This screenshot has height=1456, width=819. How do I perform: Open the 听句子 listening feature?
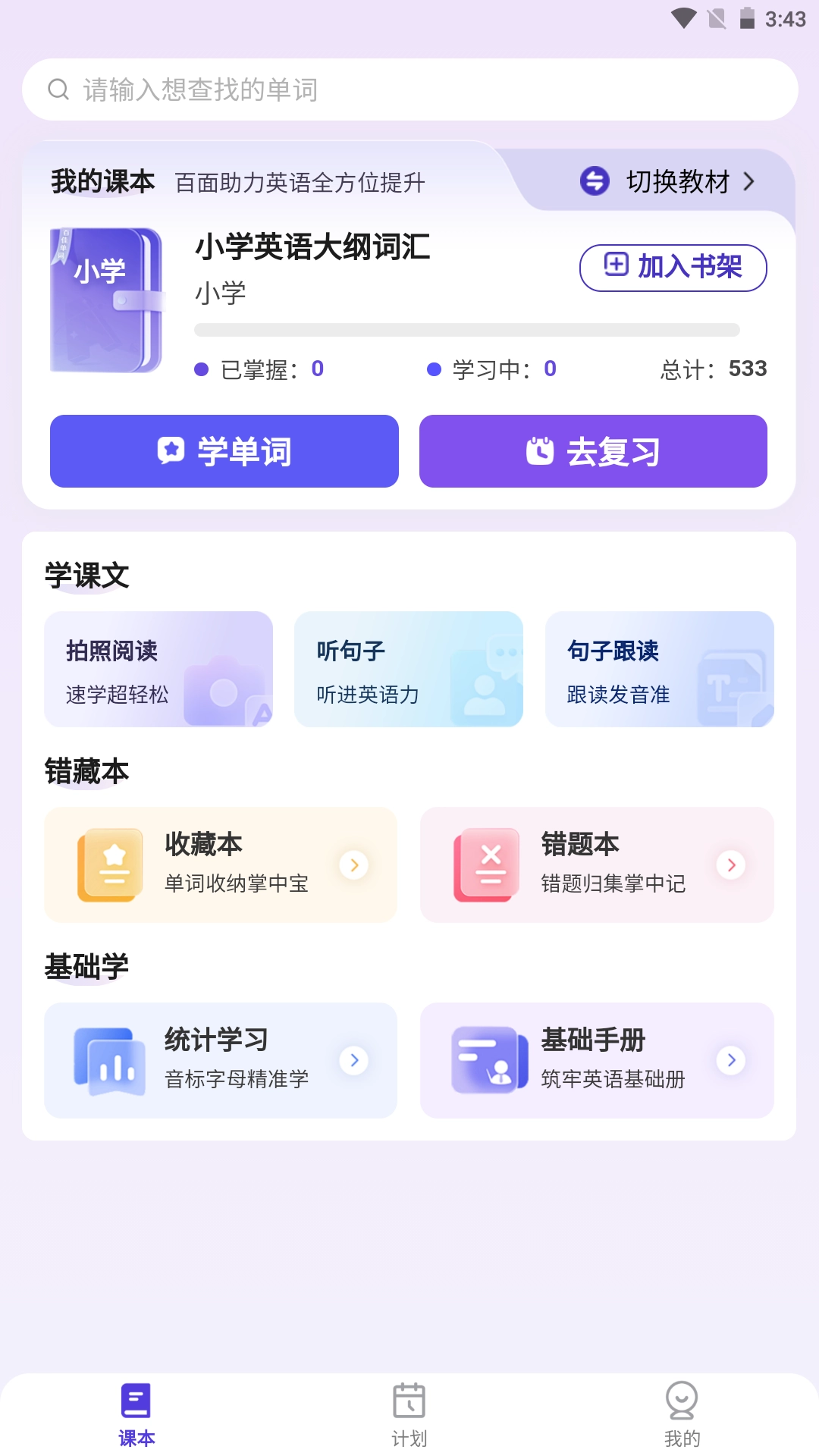pos(408,669)
